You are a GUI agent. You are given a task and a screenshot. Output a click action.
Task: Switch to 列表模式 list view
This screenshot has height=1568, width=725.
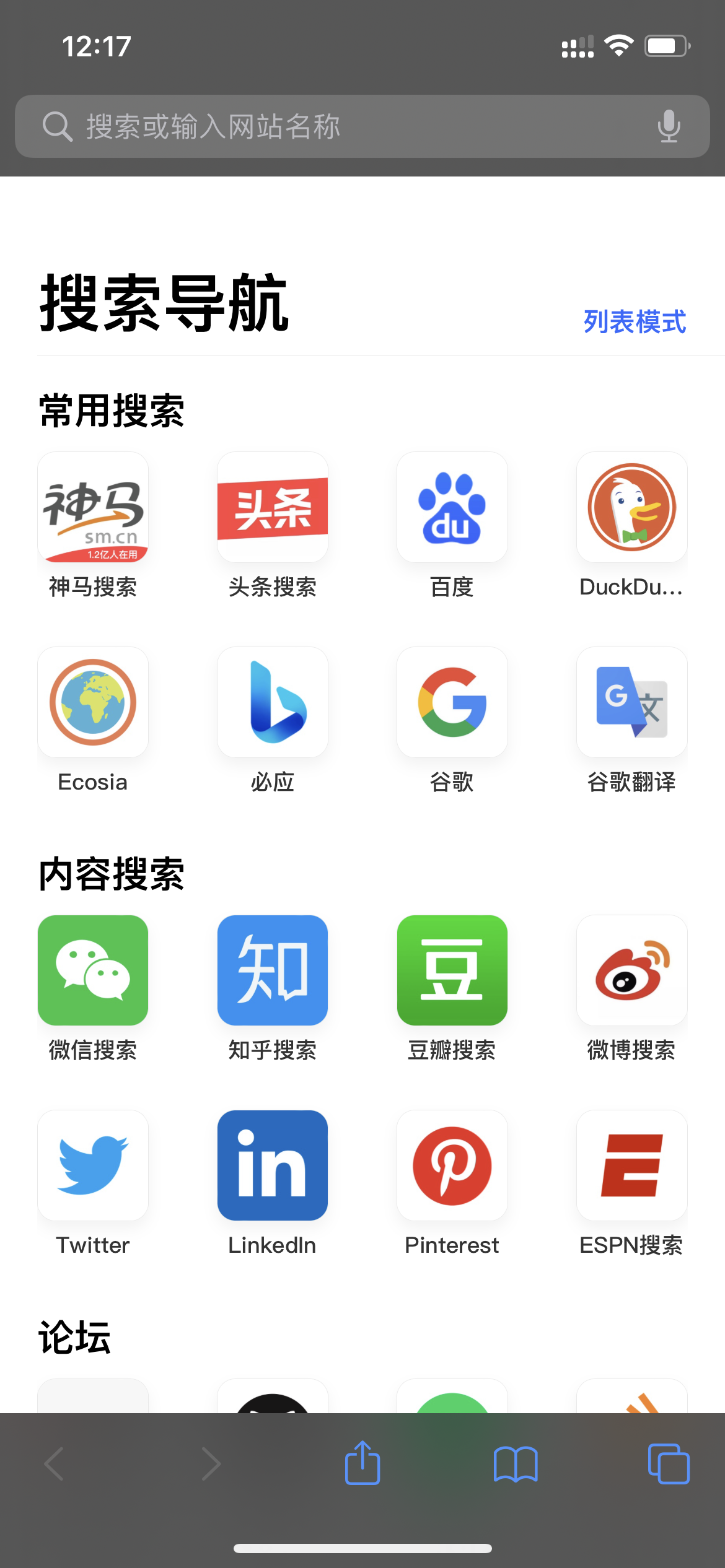pyautogui.click(x=635, y=322)
